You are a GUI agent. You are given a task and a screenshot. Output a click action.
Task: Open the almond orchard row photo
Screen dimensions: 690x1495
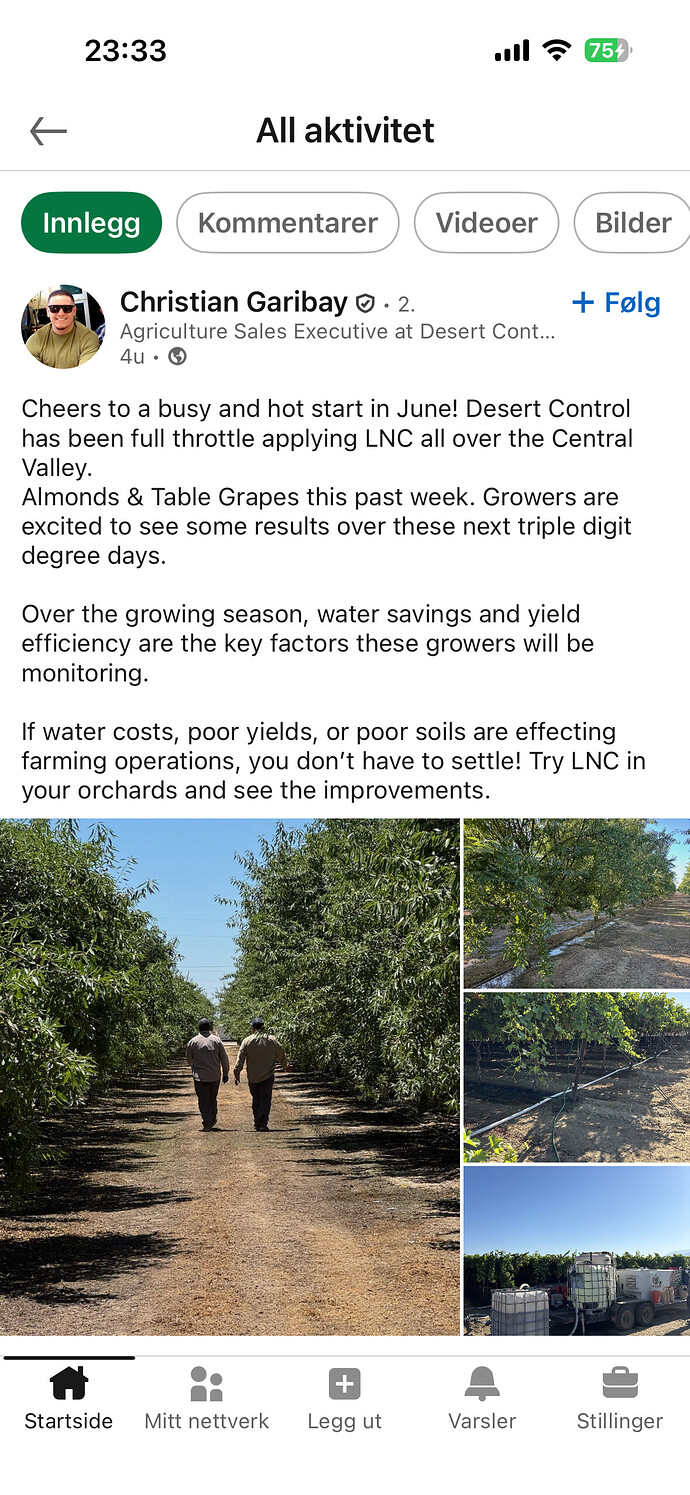[577, 903]
